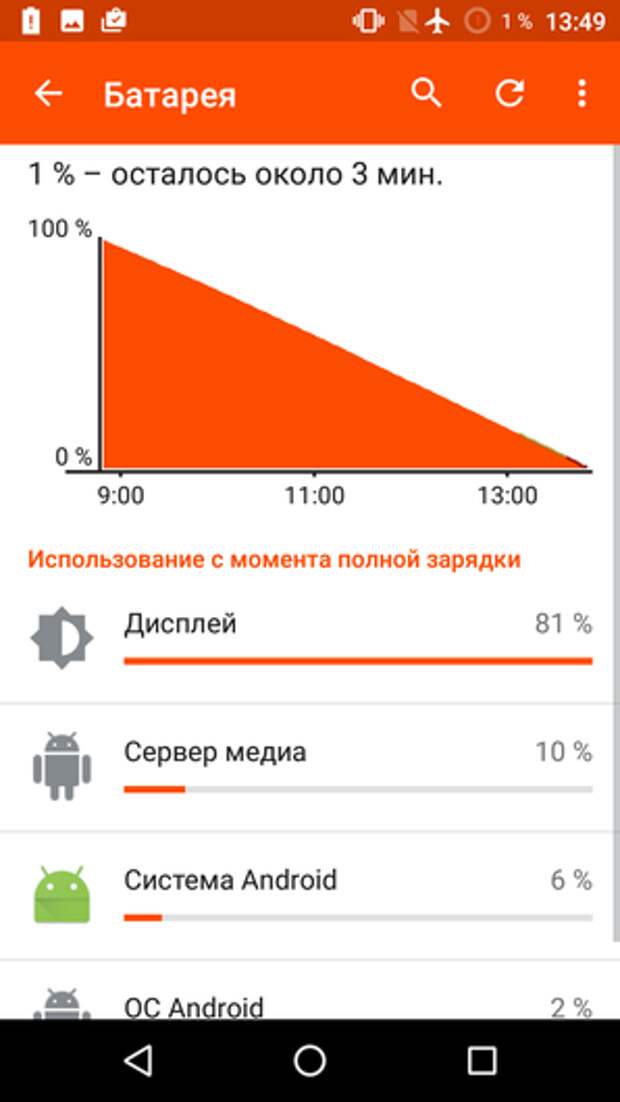Refresh battery usage statistics

(510, 93)
